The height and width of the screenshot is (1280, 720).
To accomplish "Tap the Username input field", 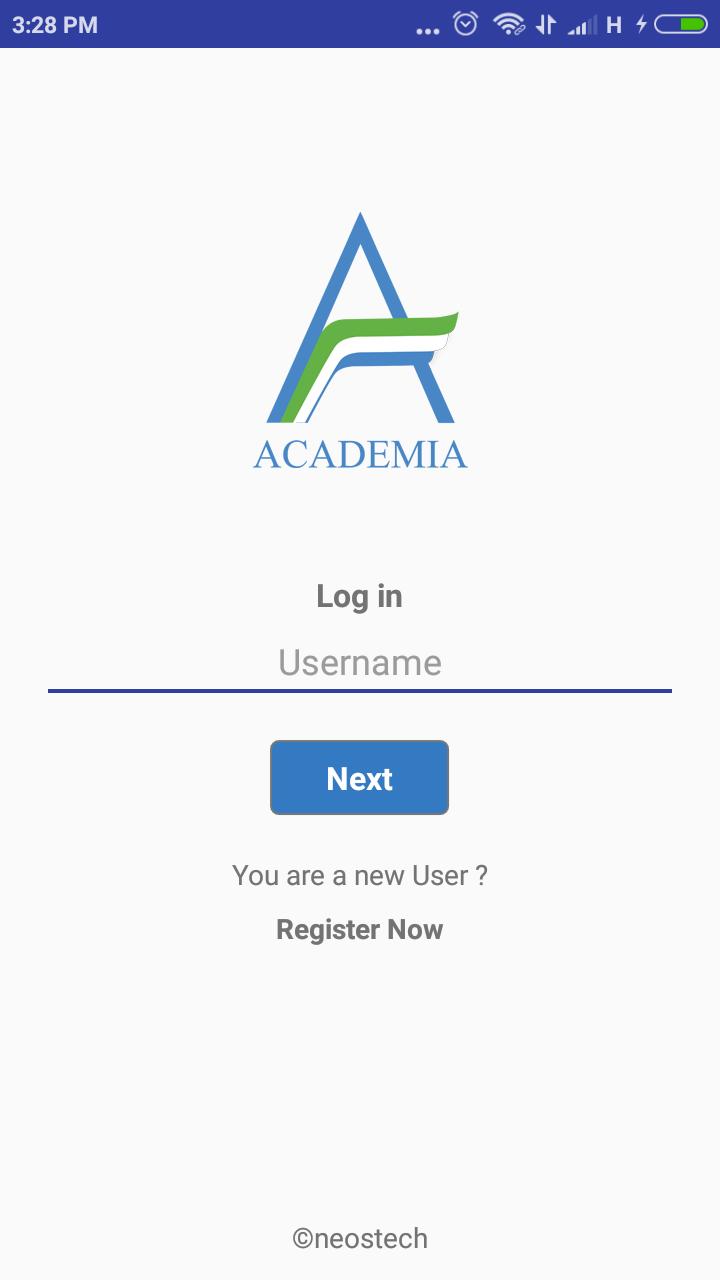I will coord(360,662).
